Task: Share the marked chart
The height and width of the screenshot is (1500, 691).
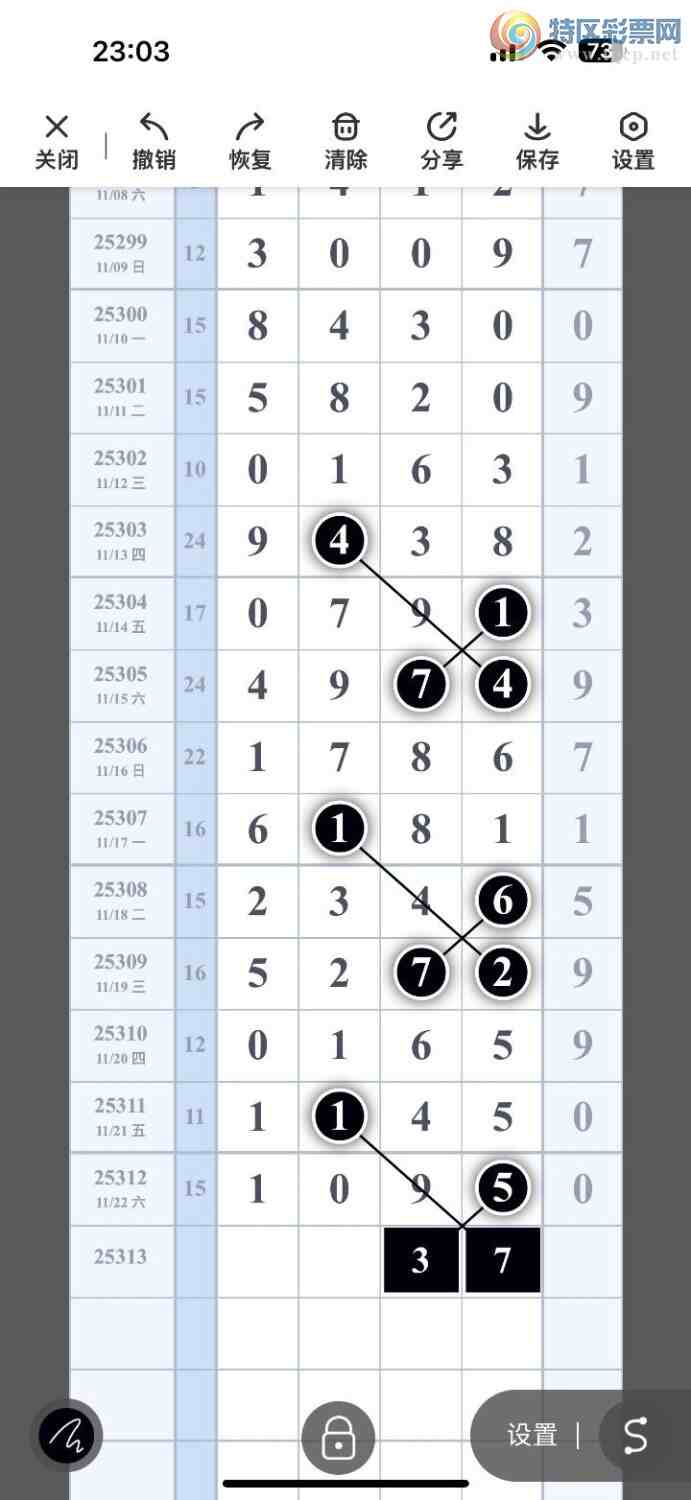Action: pyautogui.click(x=442, y=141)
